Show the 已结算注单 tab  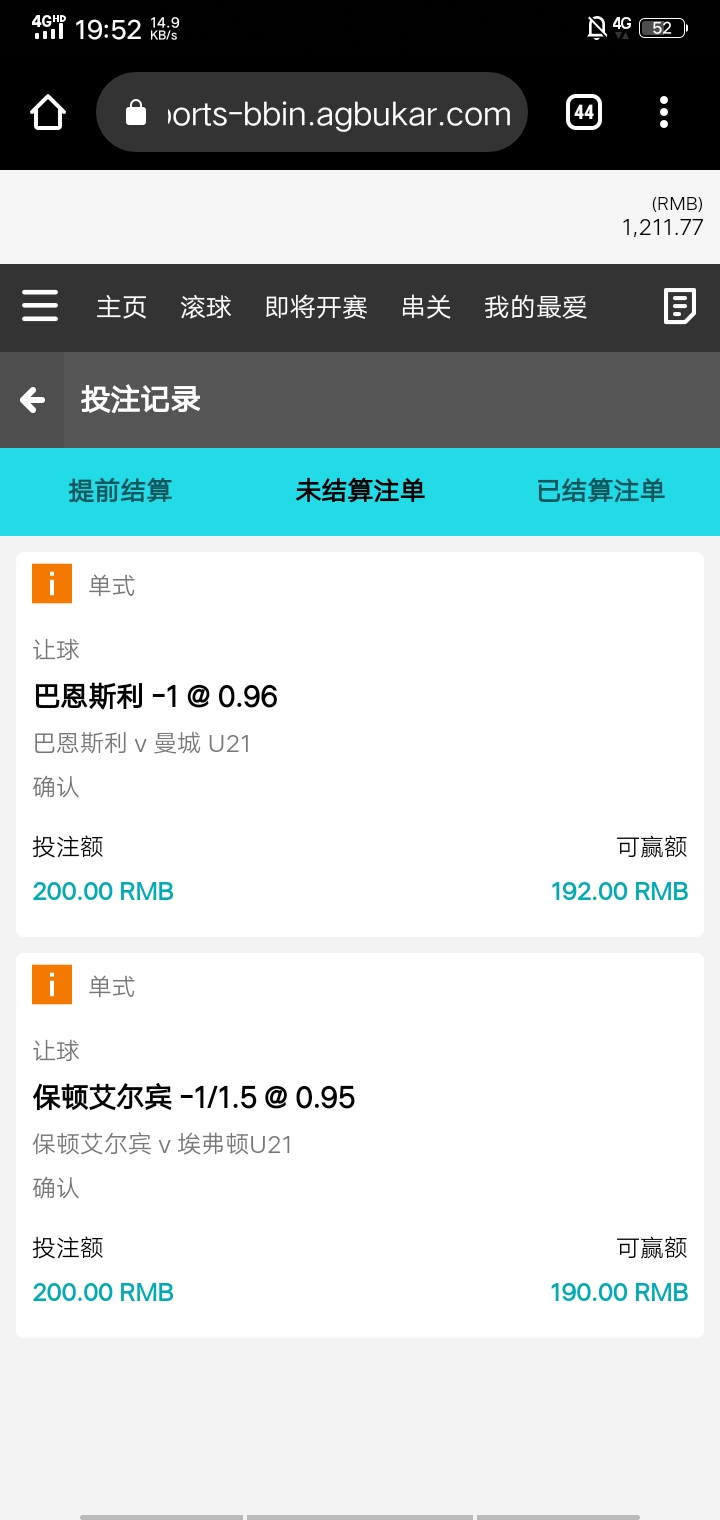pos(601,491)
